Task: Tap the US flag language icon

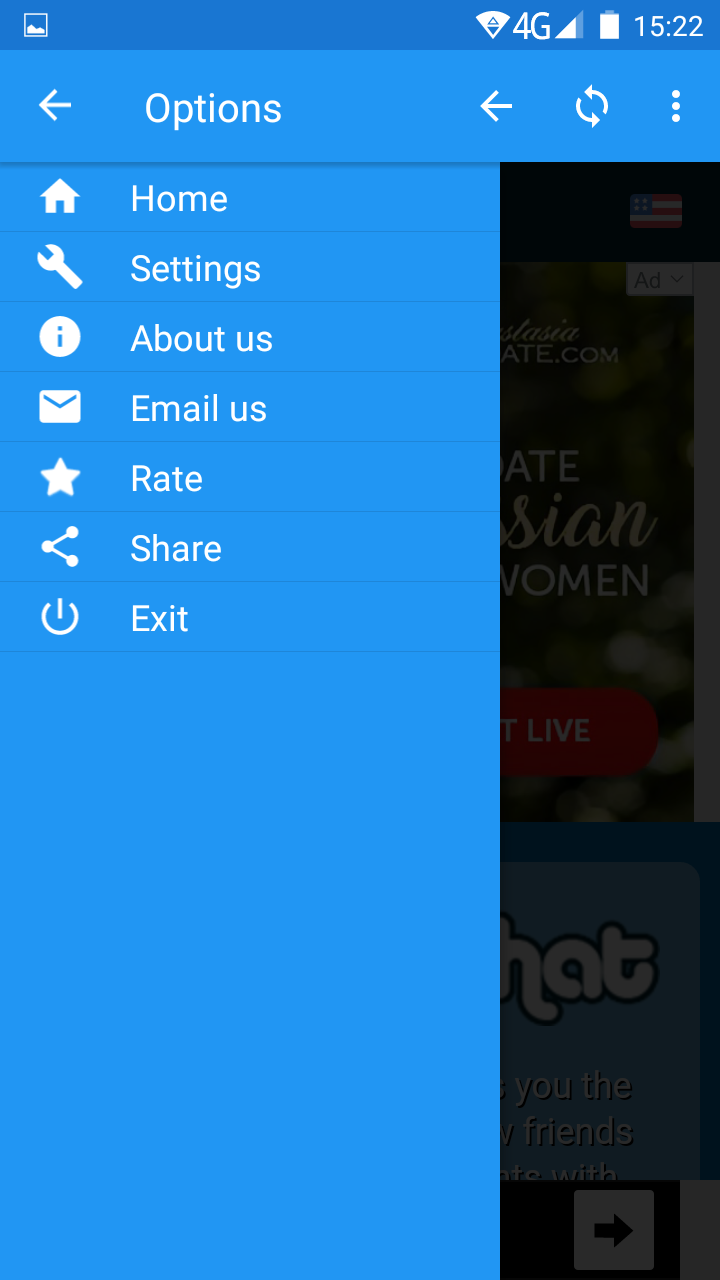Action: point(656,211)
